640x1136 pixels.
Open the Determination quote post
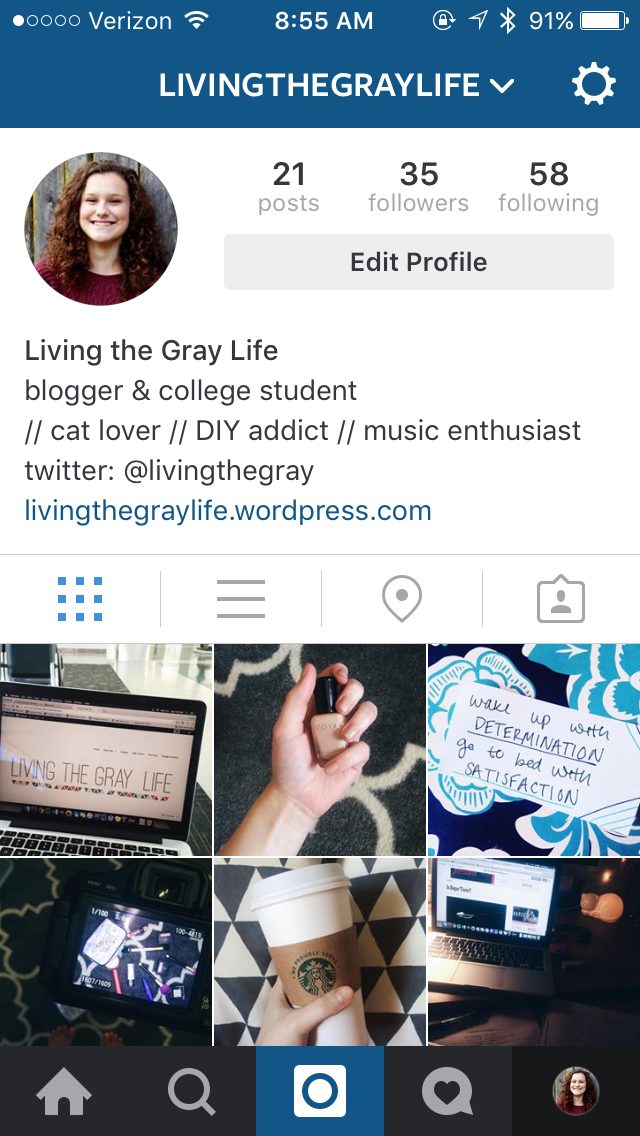(x=534, y=749)
